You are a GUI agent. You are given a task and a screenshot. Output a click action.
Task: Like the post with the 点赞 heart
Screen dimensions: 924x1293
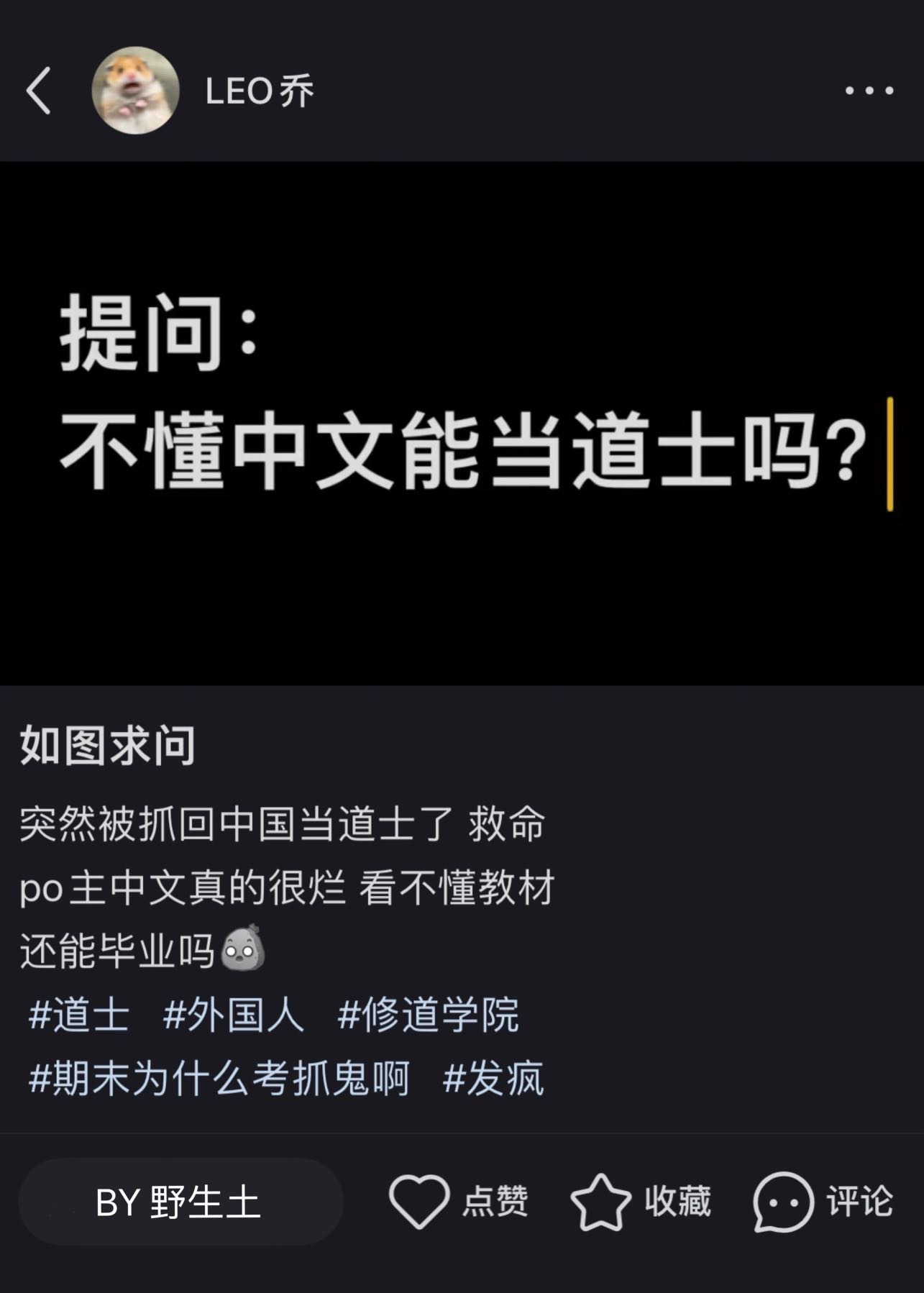[x=419, y=1202]
